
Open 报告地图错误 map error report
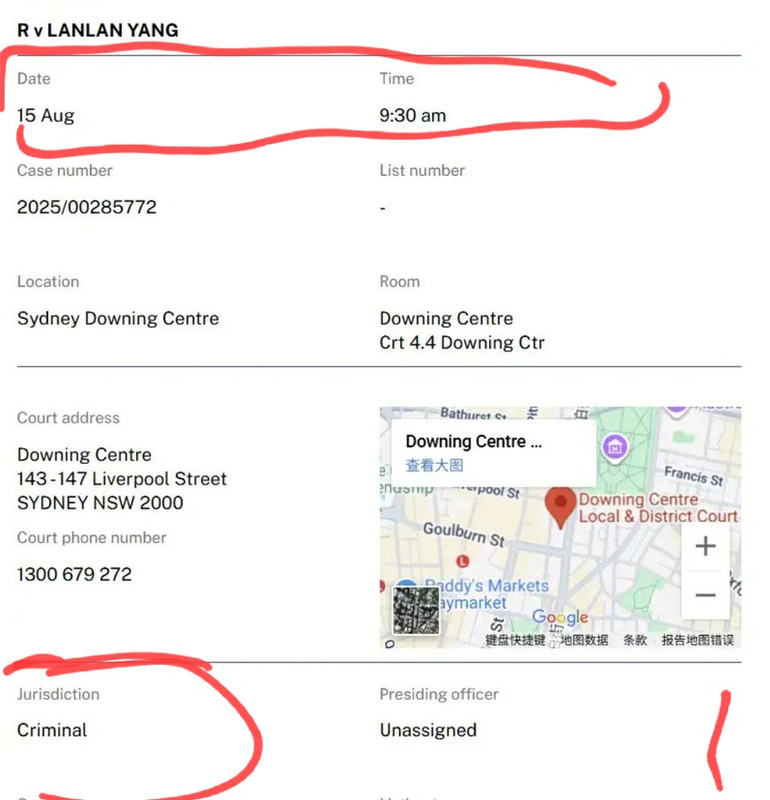tap(697, 640)
